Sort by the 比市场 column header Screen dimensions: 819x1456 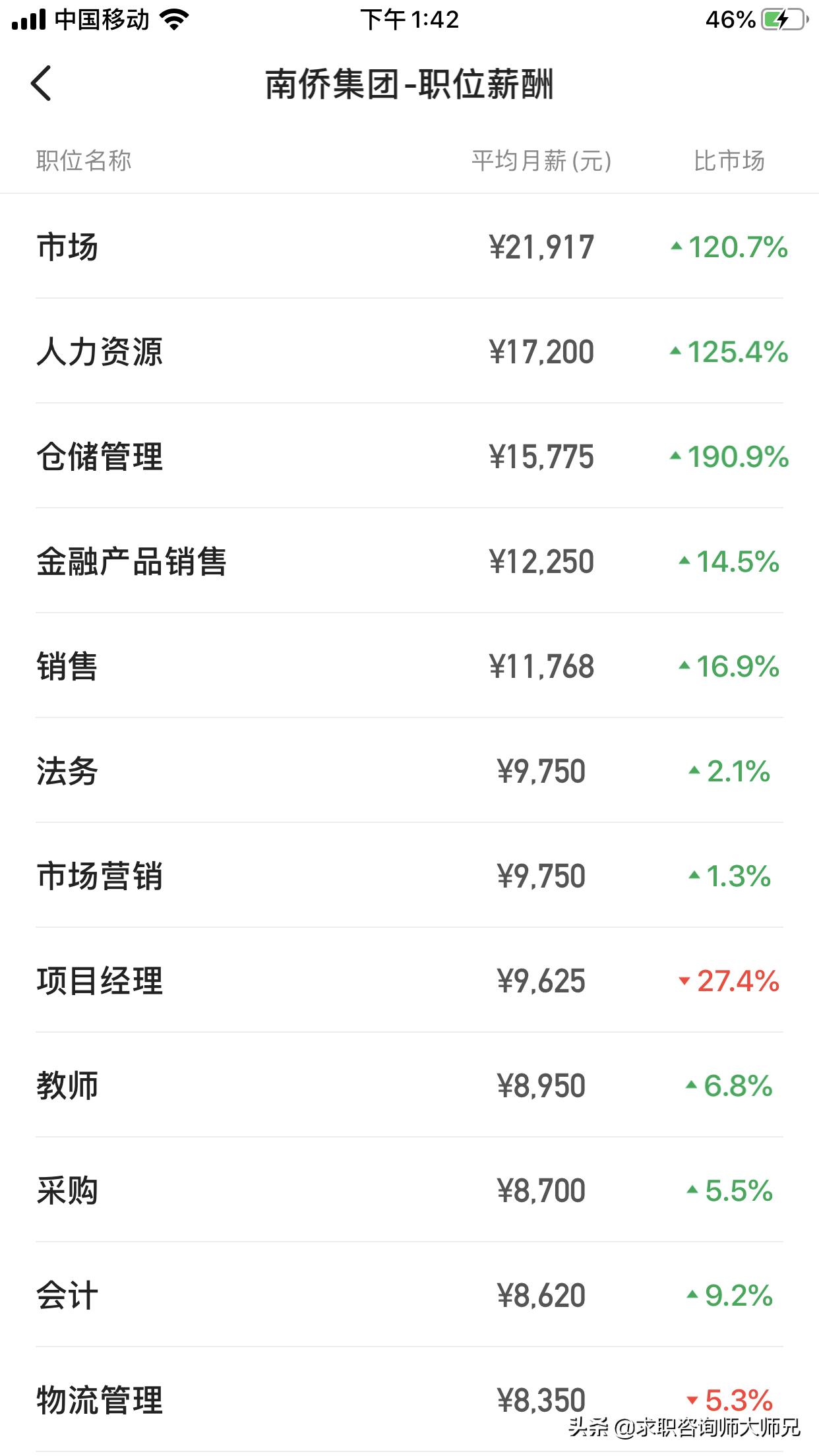pyautogui.click(x=732, y=158)
